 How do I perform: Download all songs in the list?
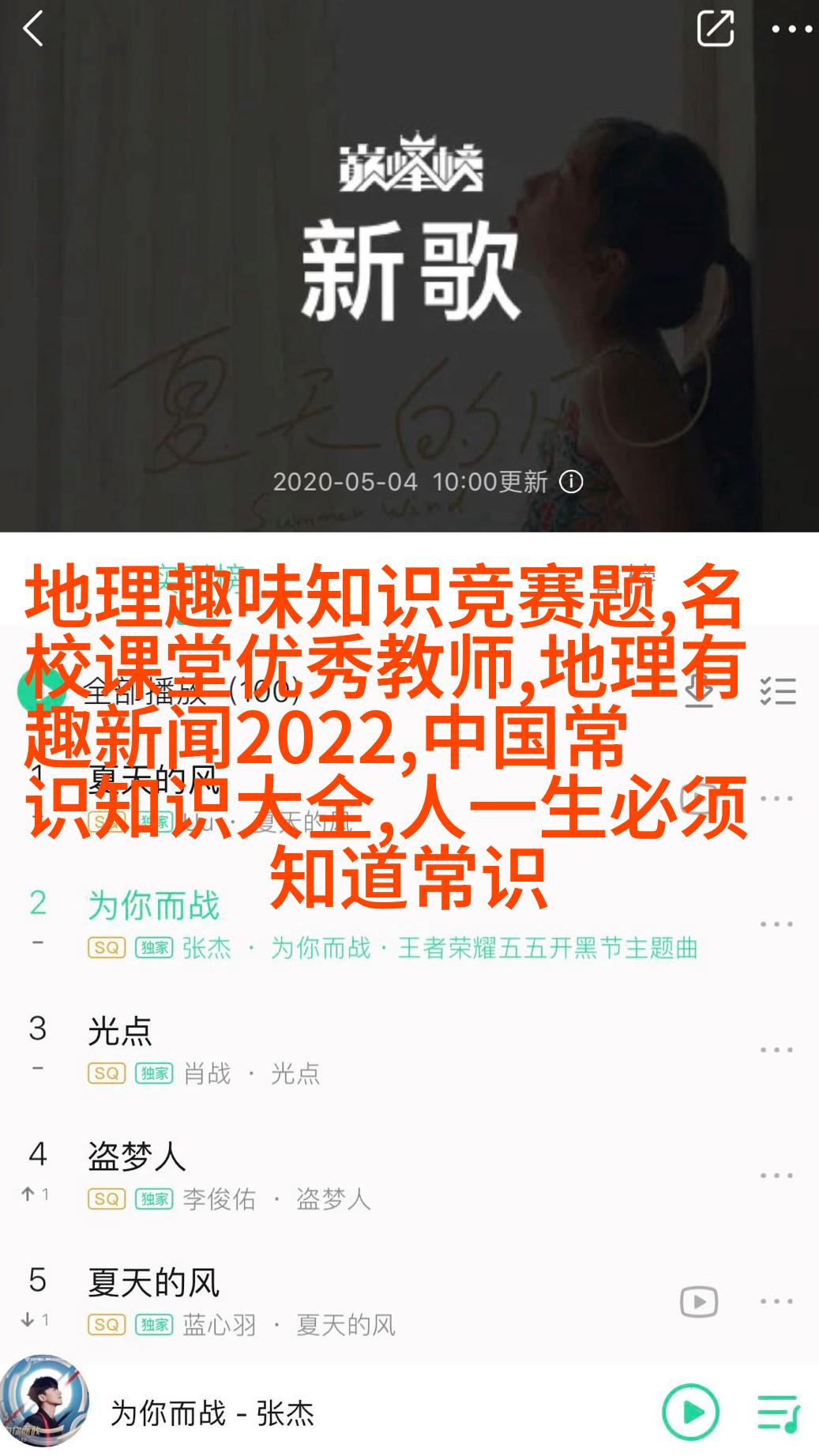(699, 691)
